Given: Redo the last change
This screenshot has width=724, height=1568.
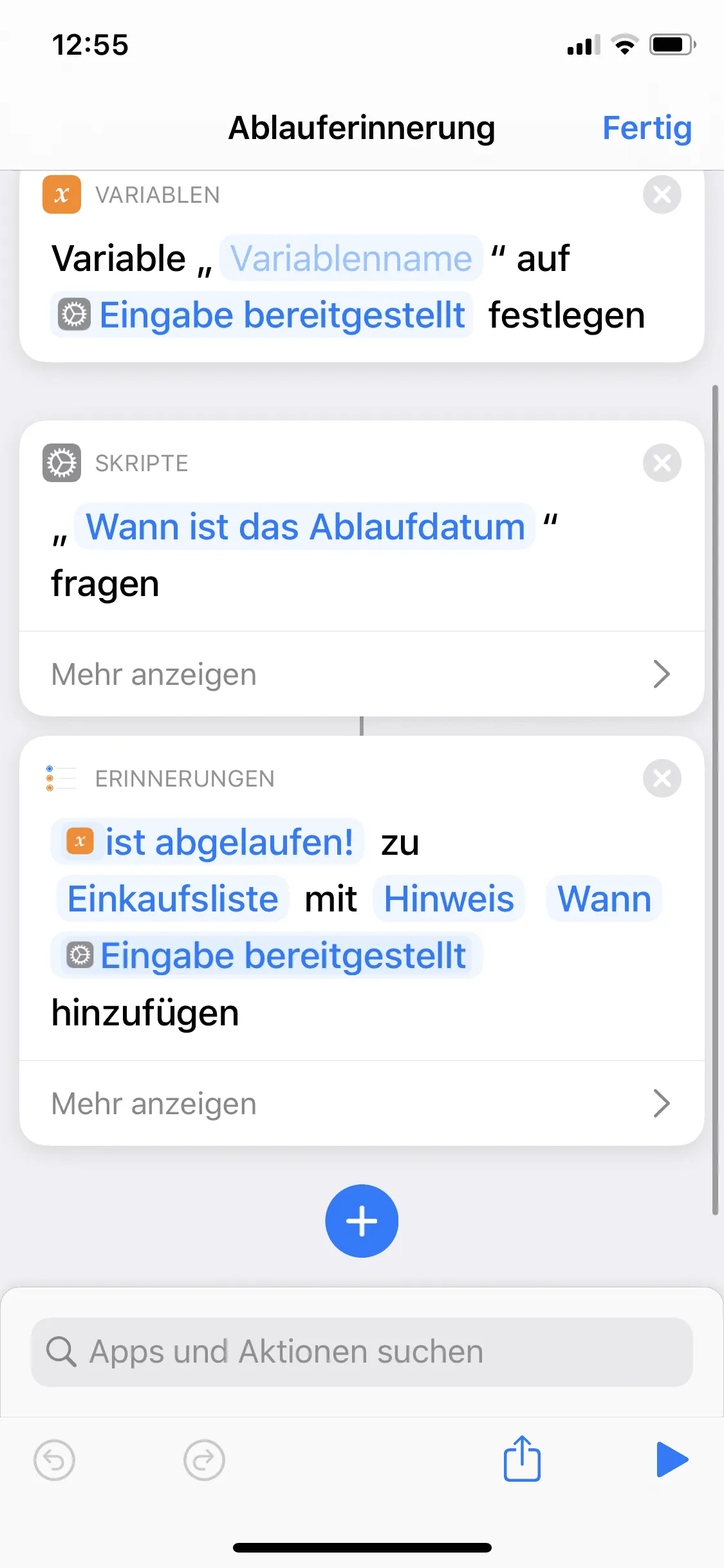Looking at the screenshot, I should pyautogui.click(x=204, y=1460).
